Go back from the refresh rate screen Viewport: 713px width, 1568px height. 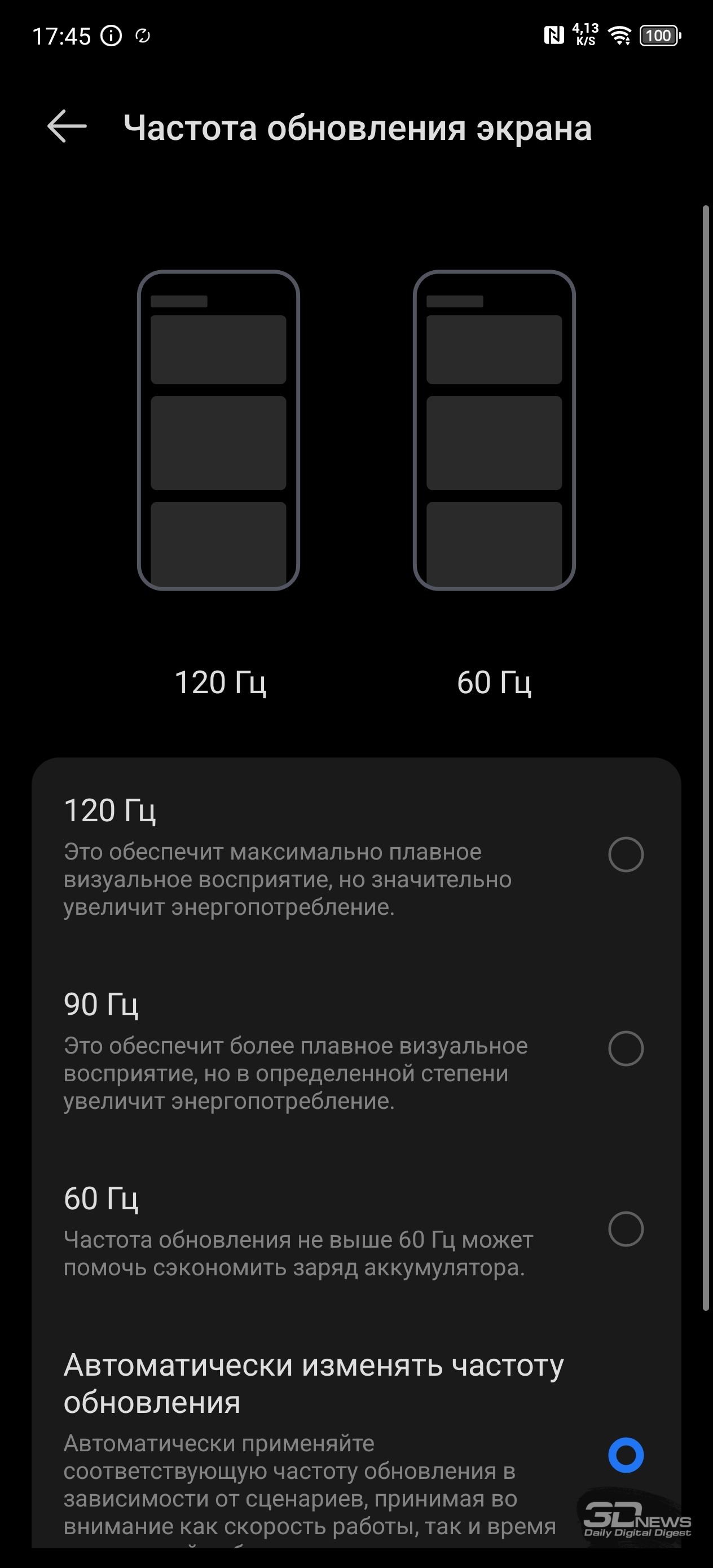67,126
